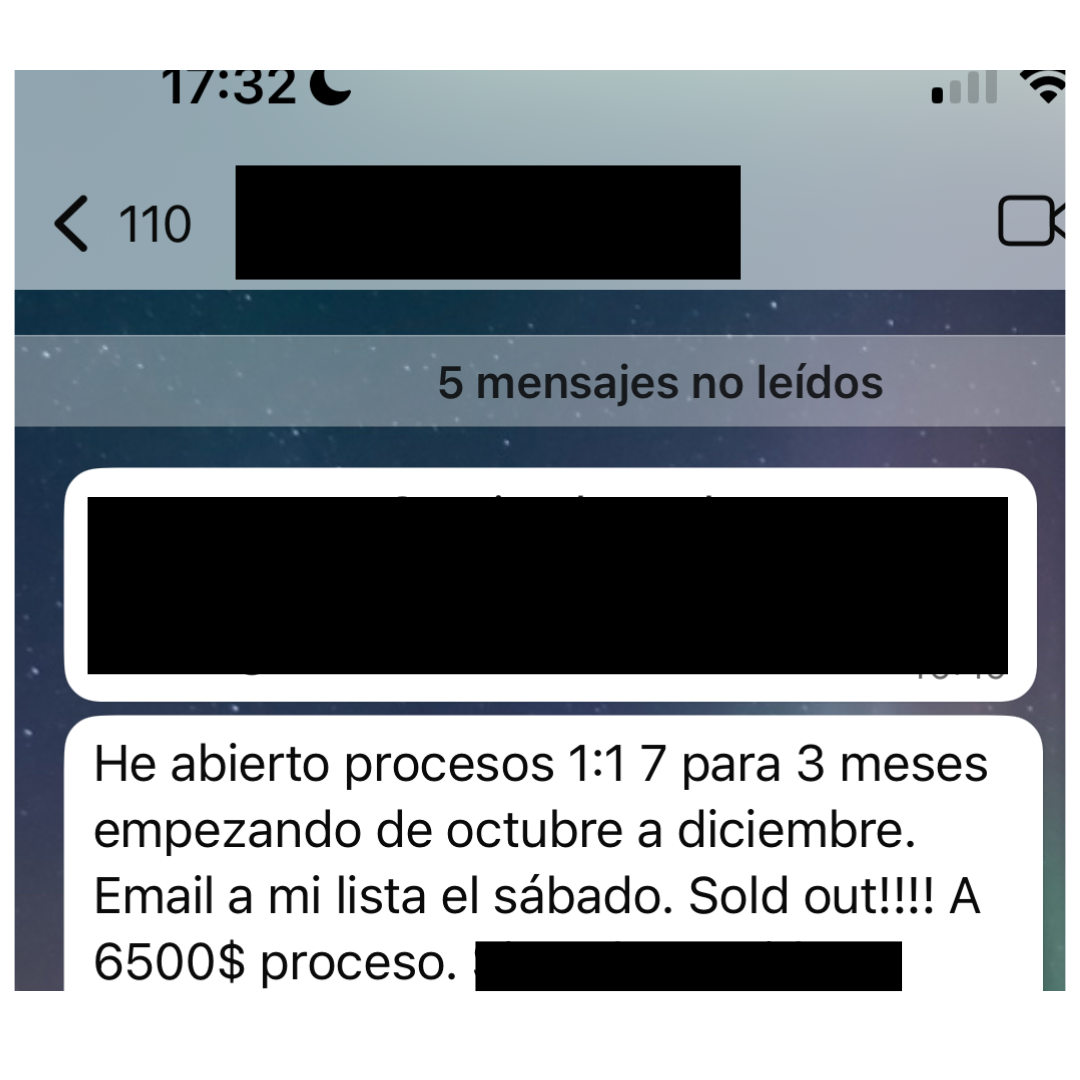Start a video call

tap(1031, 221)
